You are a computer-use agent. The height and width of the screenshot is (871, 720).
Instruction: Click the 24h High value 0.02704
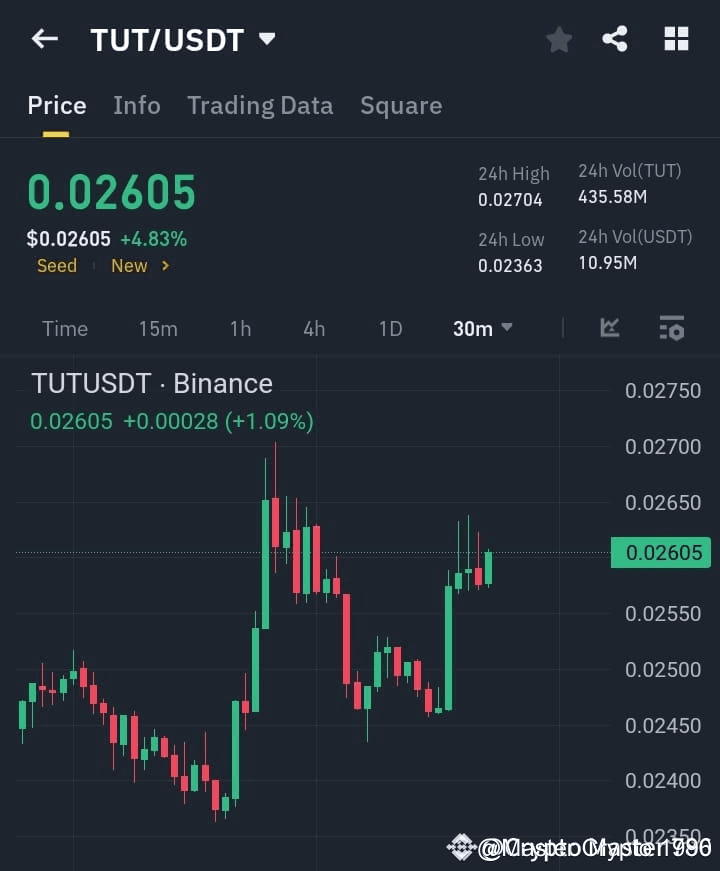513,199
